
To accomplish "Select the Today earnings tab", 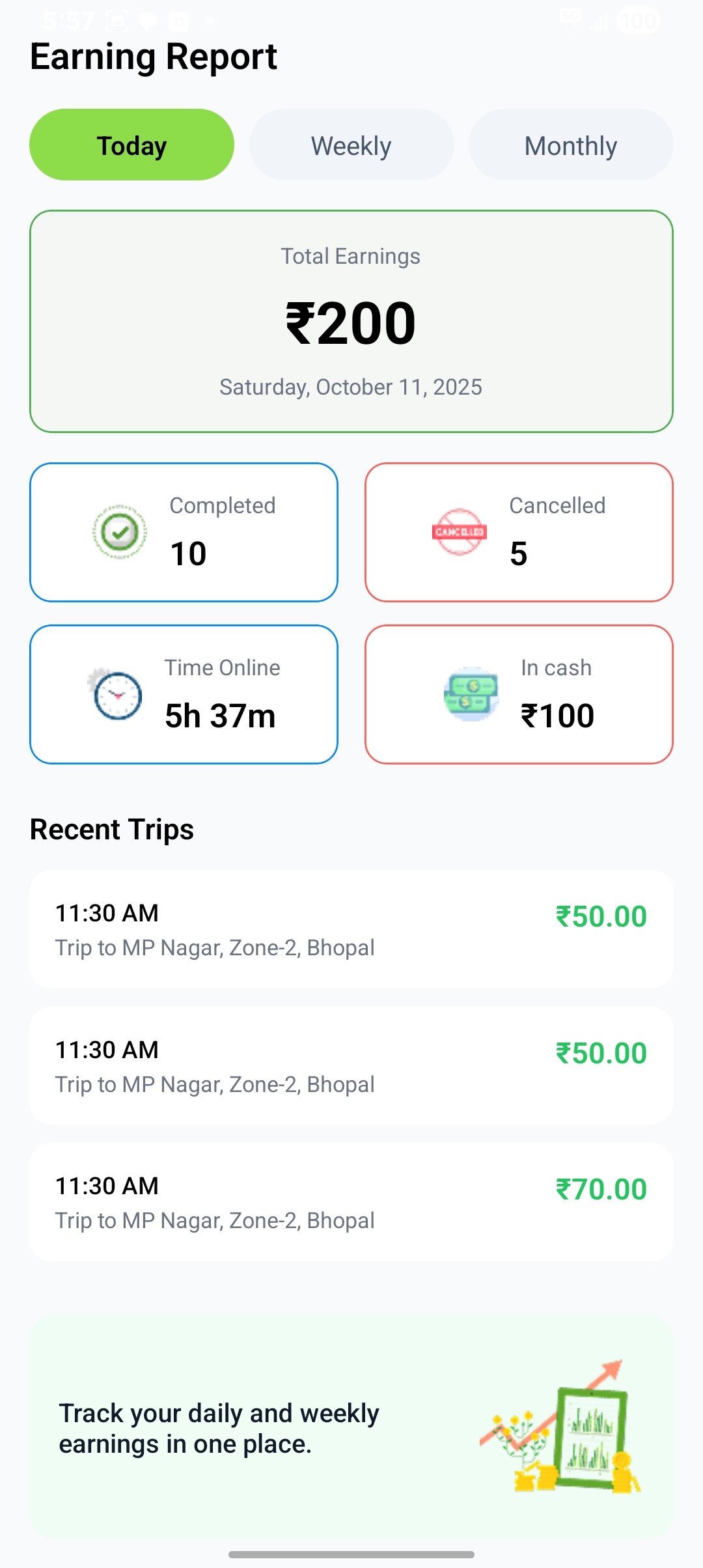I will (131, 145).
